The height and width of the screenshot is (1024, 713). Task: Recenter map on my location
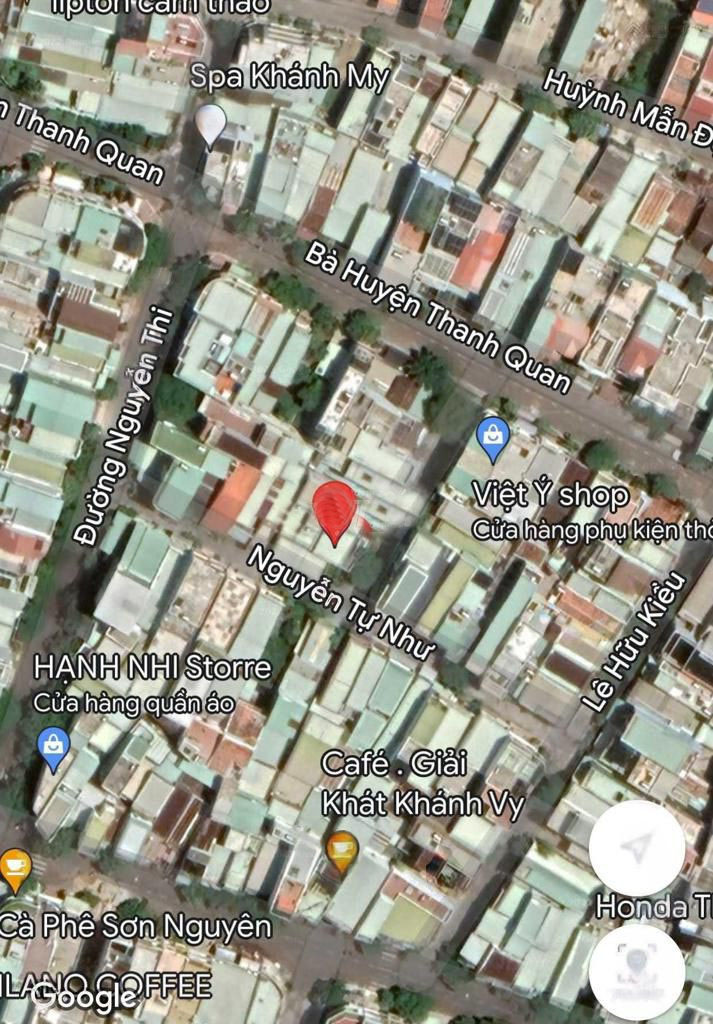click(636, 848)
